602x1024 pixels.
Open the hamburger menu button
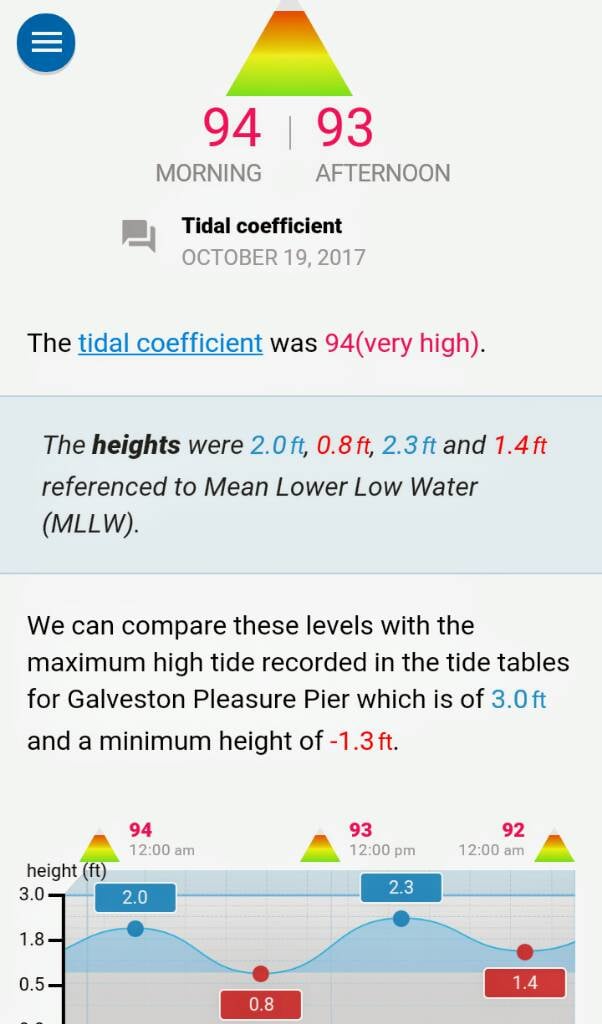click(46, 42)
